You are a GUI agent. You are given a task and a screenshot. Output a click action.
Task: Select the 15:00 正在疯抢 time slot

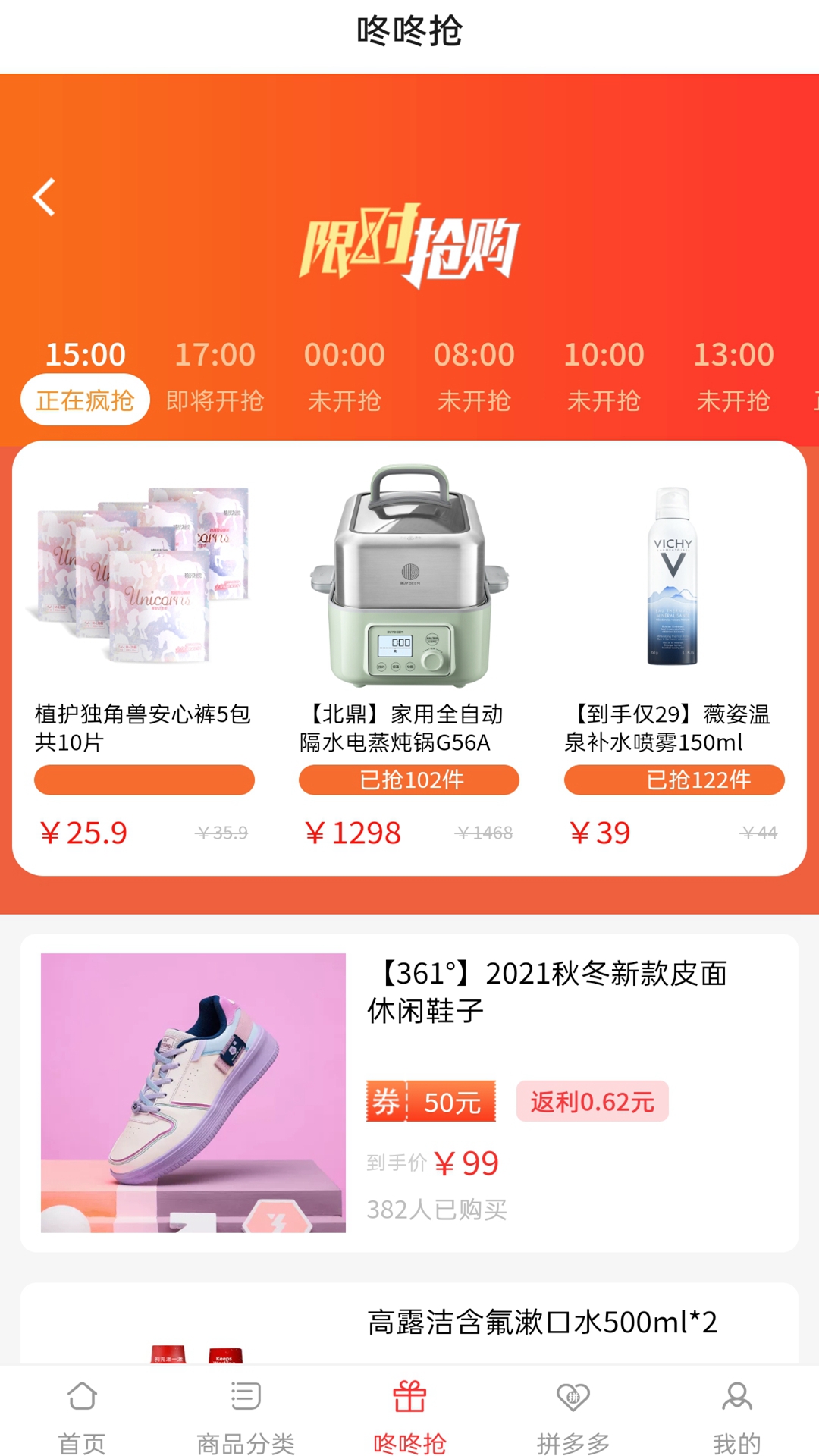click(x=85, y=378)
